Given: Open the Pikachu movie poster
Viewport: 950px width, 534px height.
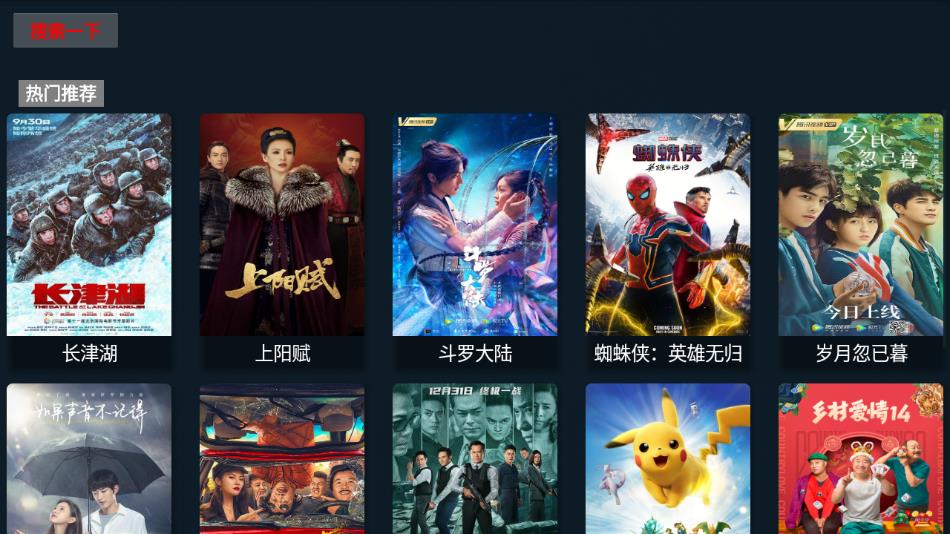Looking at the screenshot, I should (668, 459).
